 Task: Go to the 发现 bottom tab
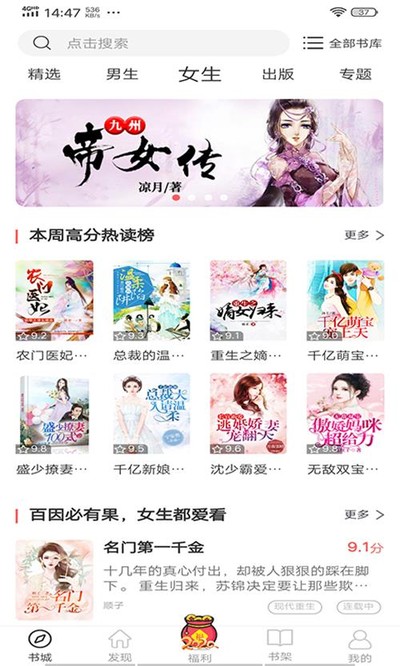tap(119, 644)
